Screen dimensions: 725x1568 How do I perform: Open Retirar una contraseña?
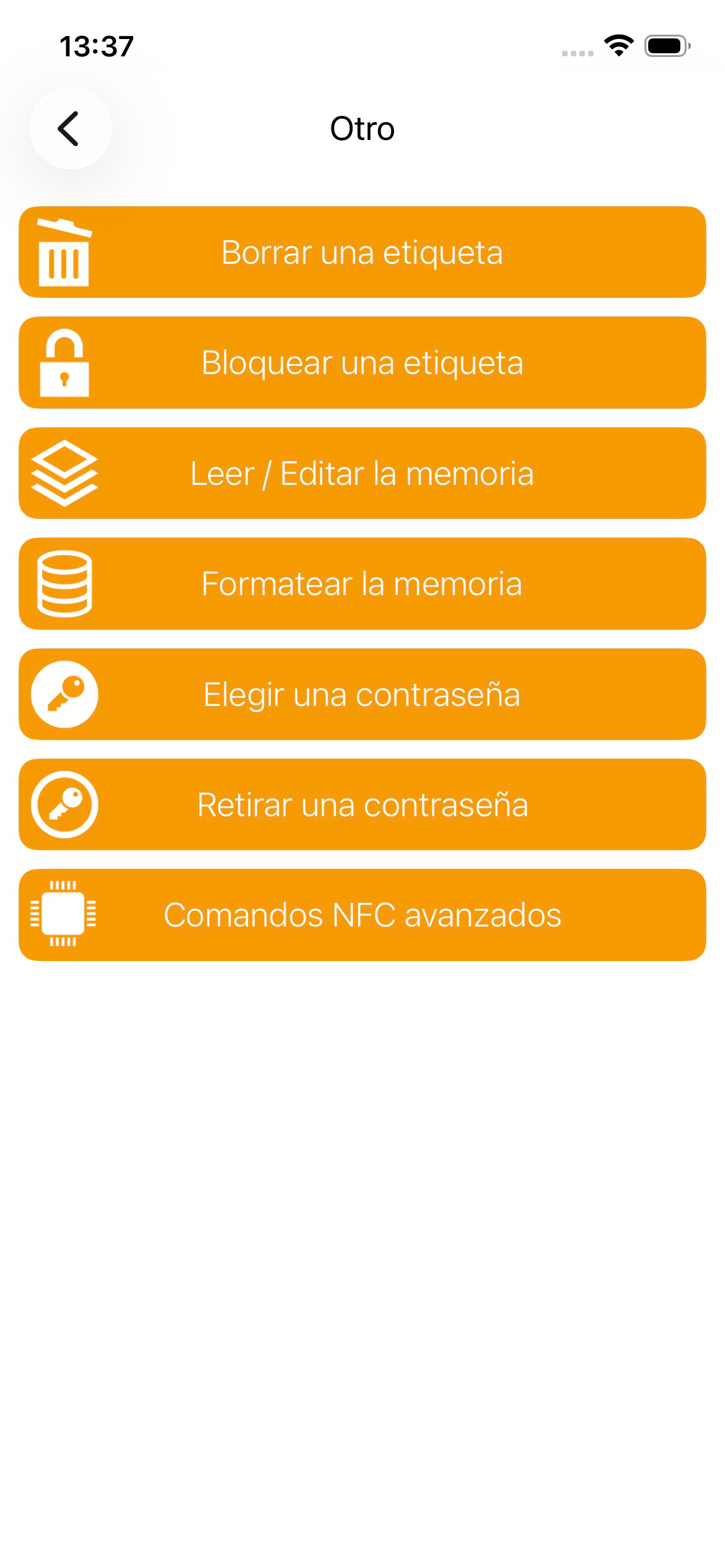pos(362,804)
